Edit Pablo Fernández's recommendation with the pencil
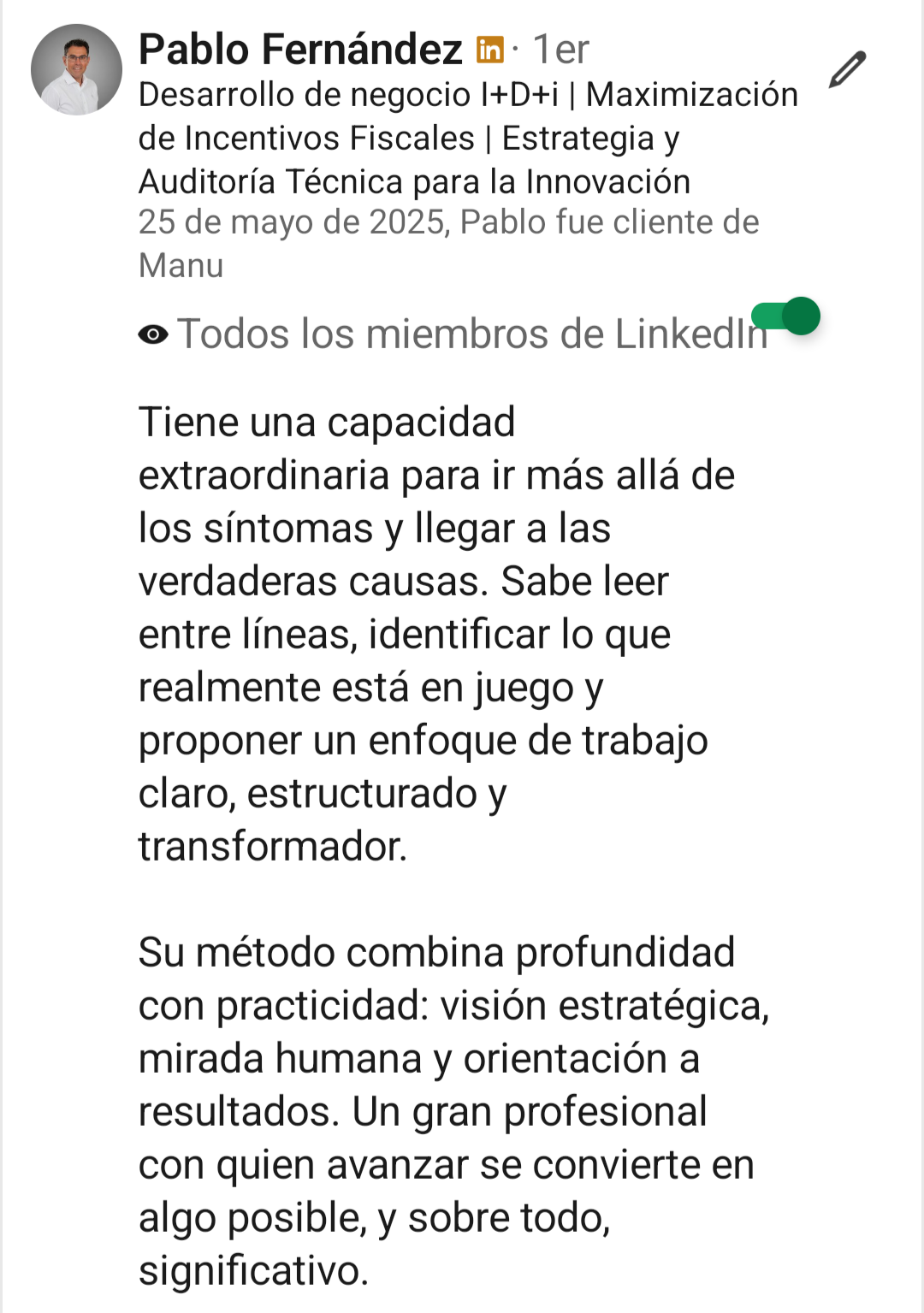Viewport: 924px width, 1313px height. pyautogui.click(x=847, y=70)
